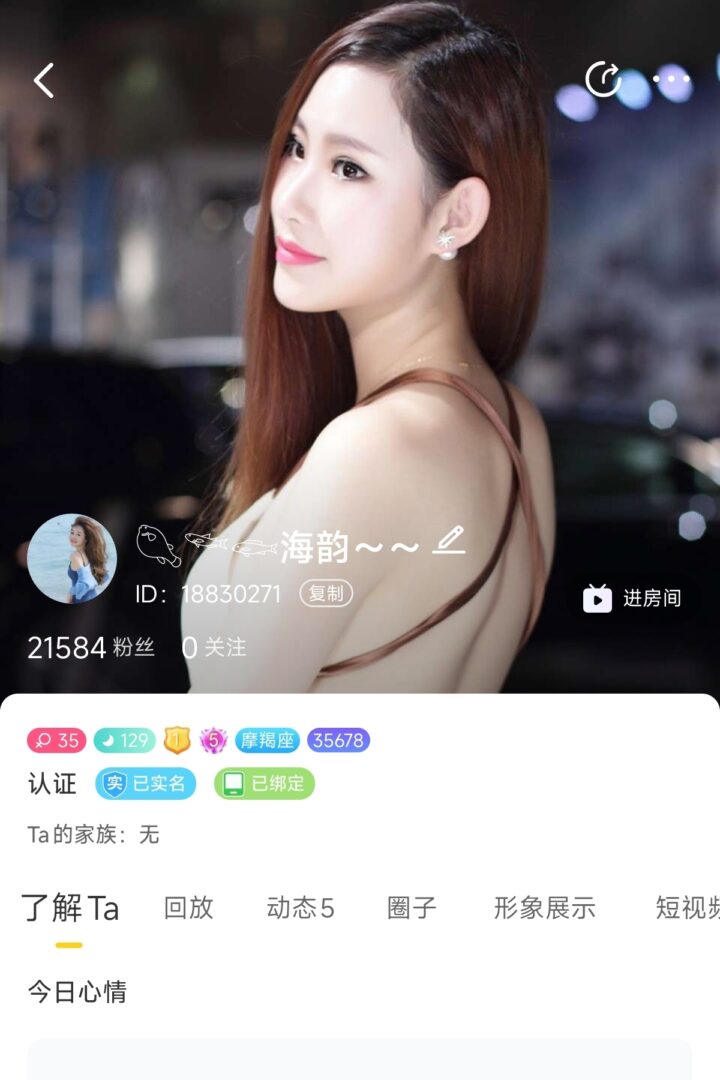Go back using the top-left arrow
720x1080 pixels.
[x=43, y=80]
